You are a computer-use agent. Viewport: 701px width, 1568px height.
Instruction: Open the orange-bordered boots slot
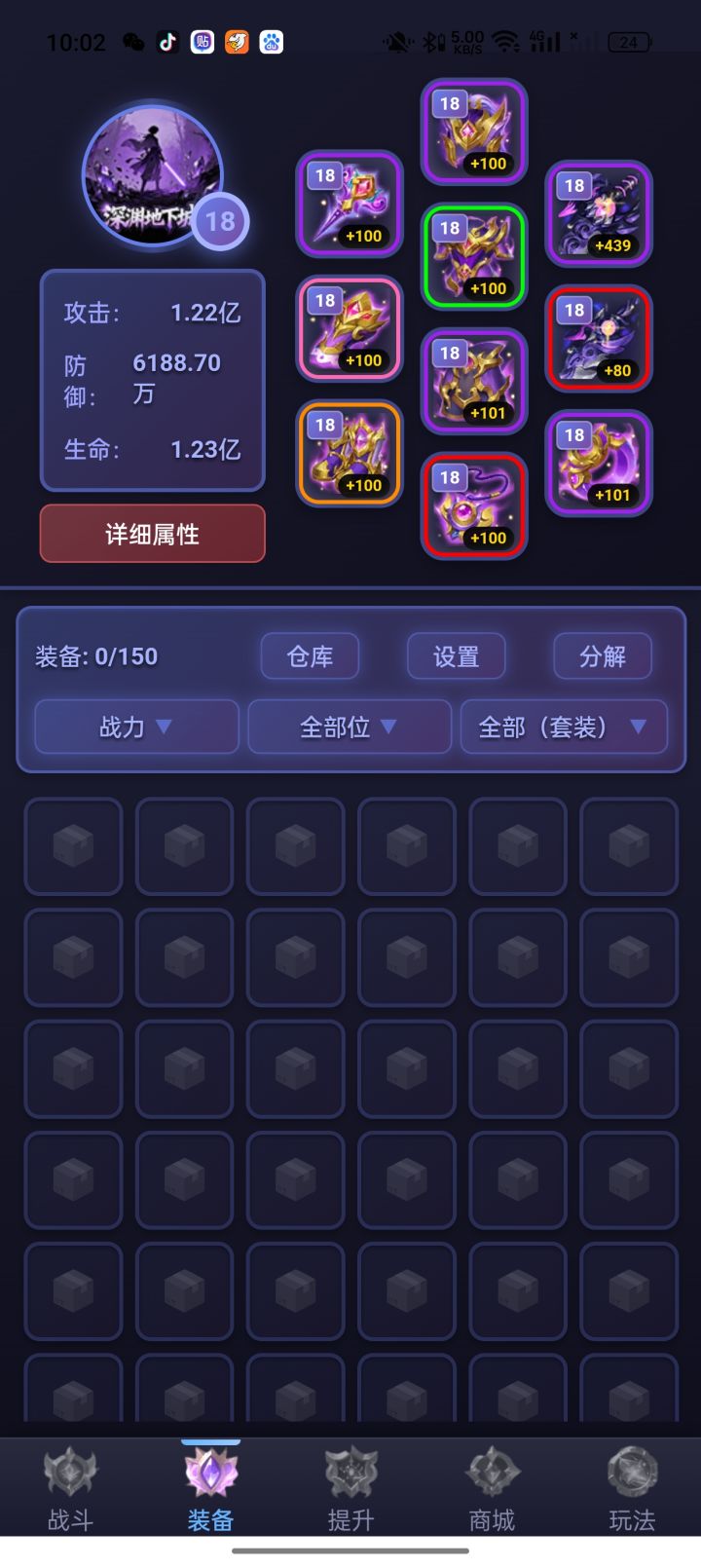(x=350, y=453)
